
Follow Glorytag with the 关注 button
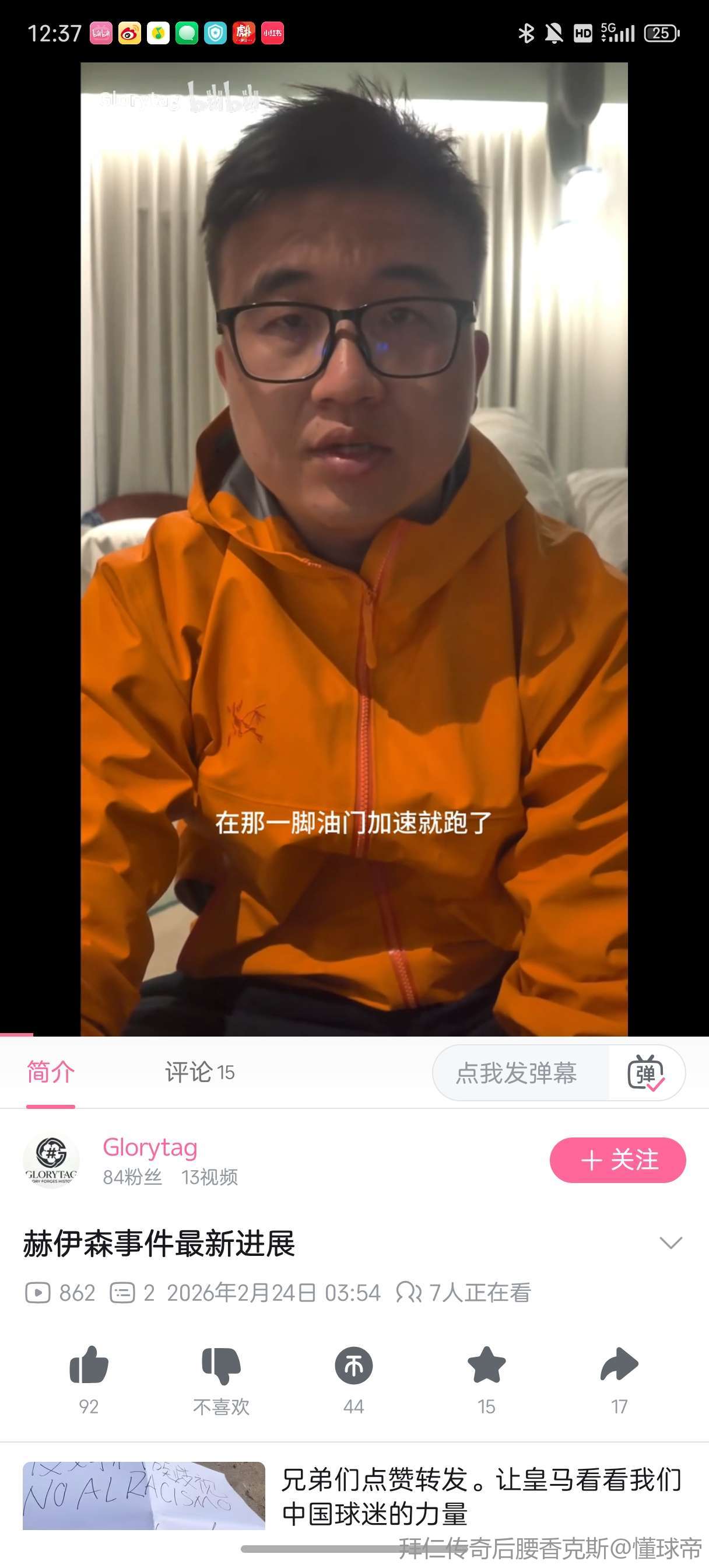[x=617, y=1160]
